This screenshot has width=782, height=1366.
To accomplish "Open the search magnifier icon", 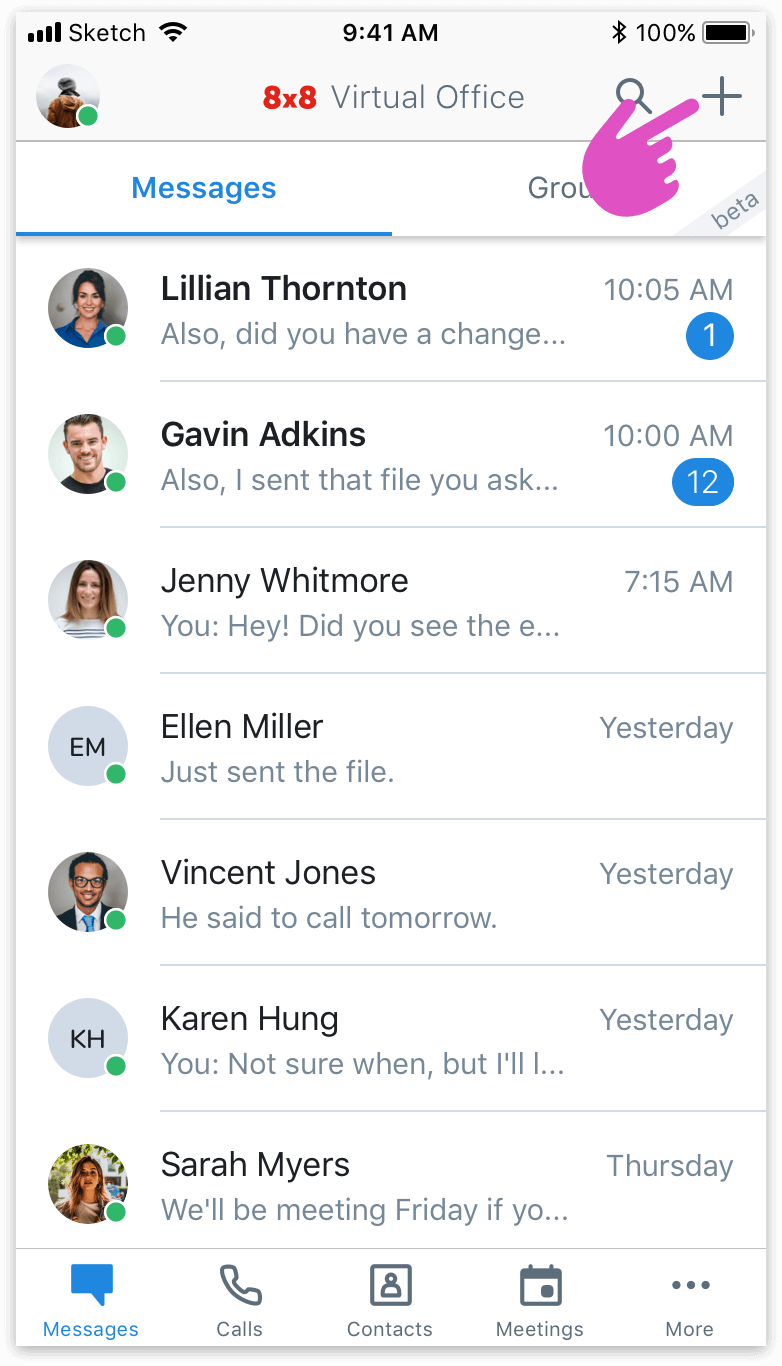I will (631, 96).
